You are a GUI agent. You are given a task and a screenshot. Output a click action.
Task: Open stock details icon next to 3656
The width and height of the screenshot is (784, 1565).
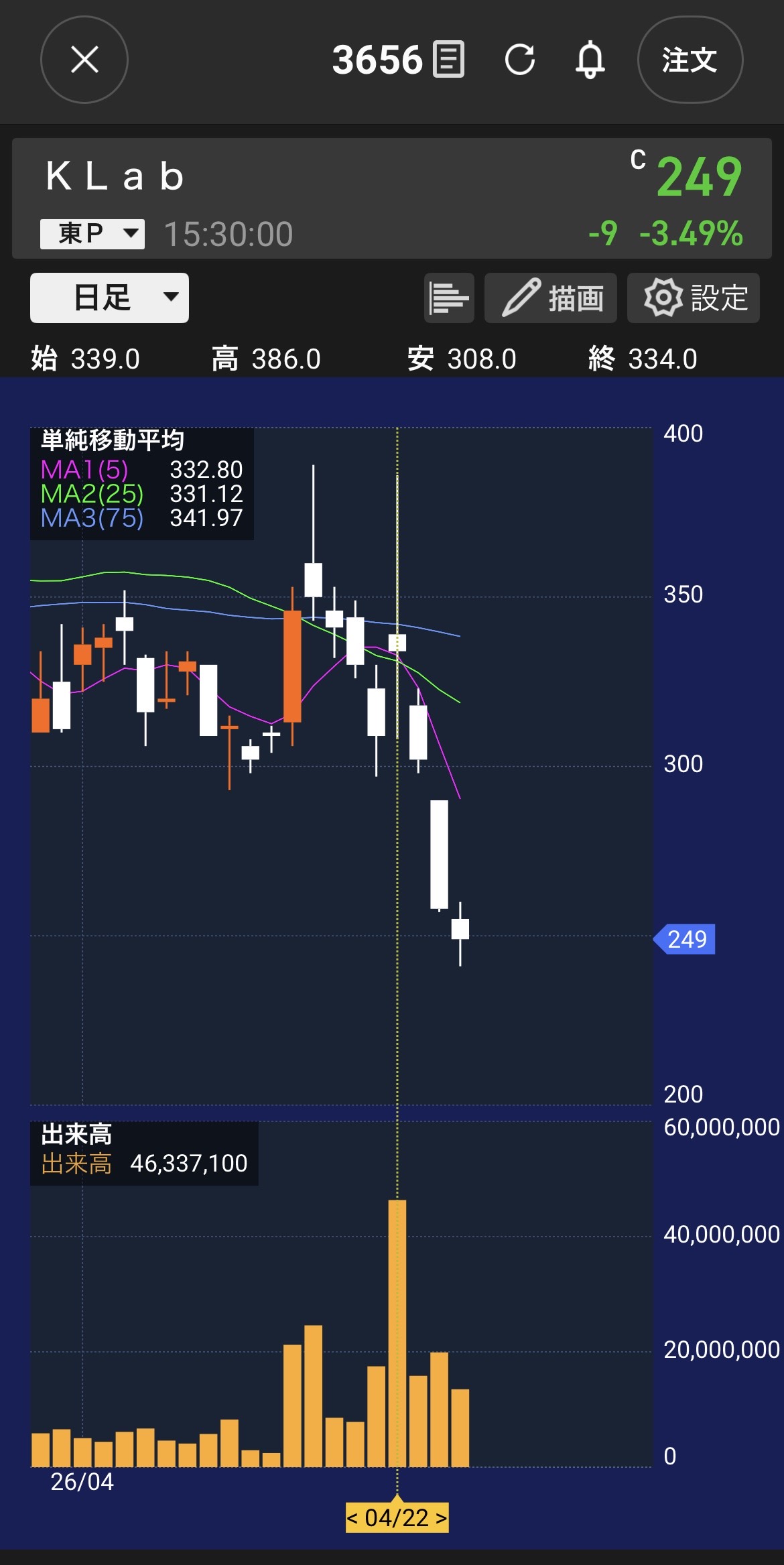point(448,60)
